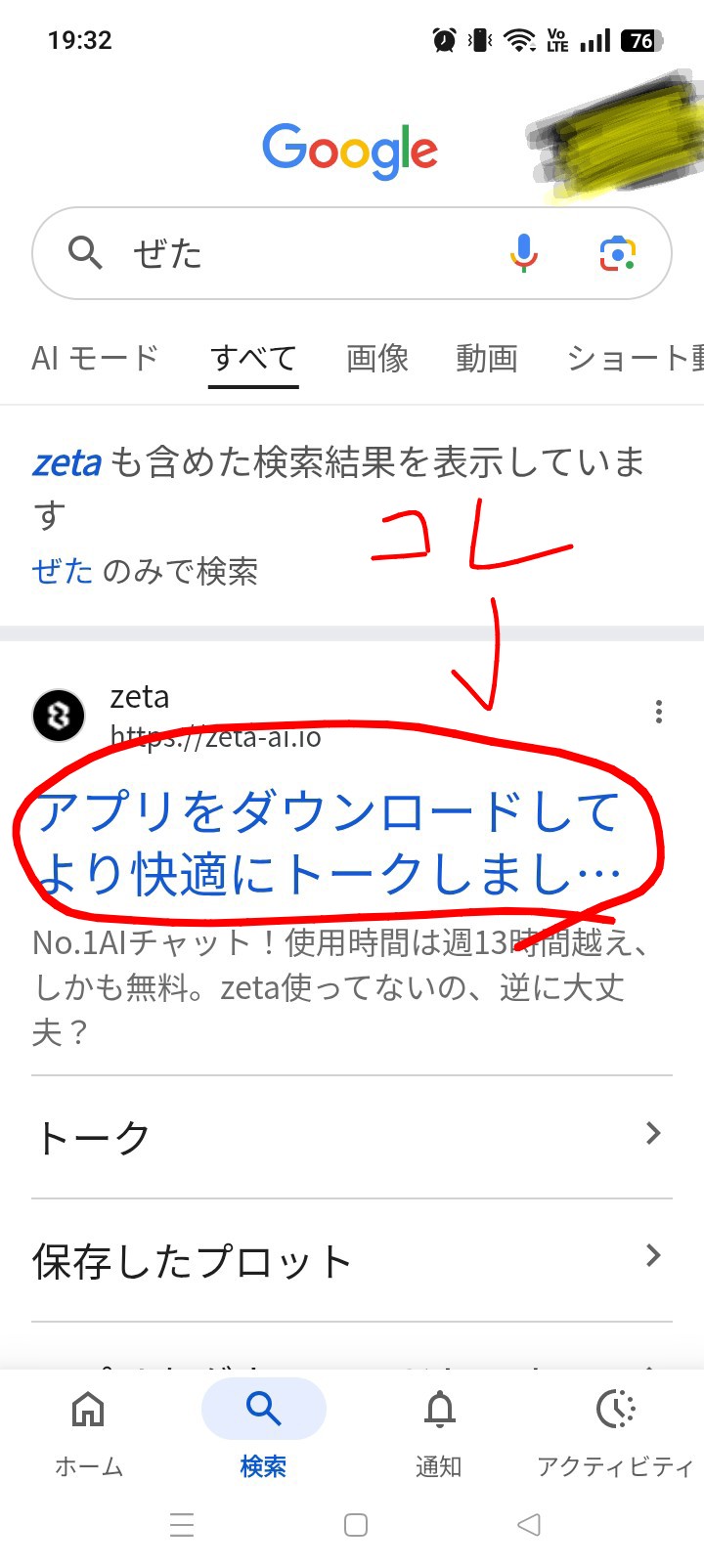Open the 通知 tab

[x=439, y=1430]
